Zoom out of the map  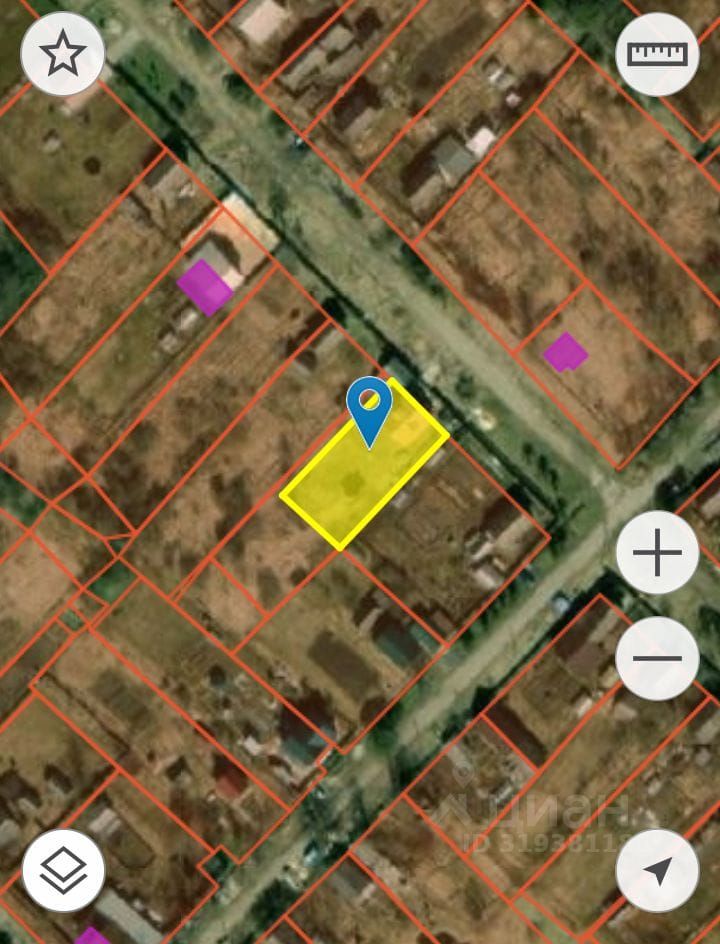657,658
